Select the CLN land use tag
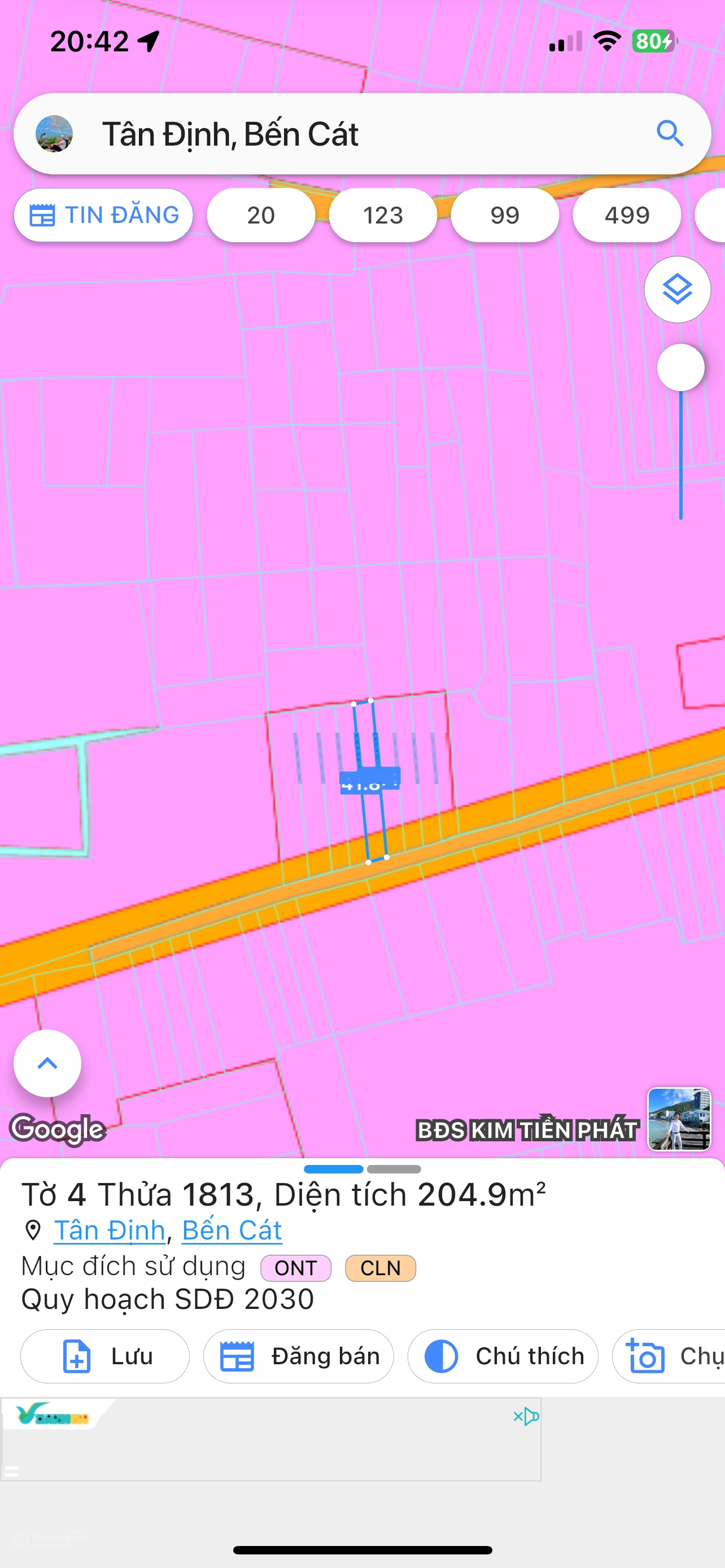 pos(381,1268)
